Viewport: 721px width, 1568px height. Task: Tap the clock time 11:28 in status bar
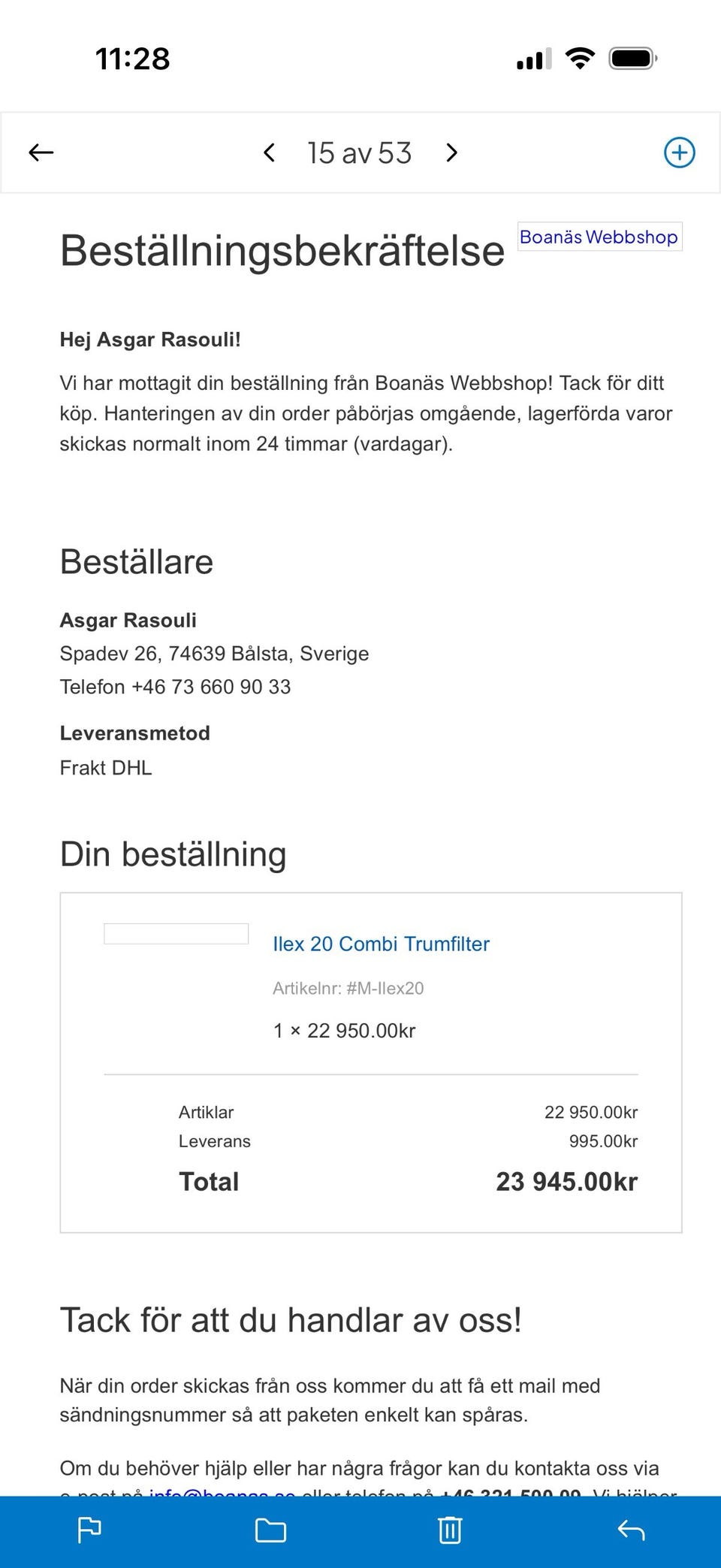click(x=133, y=59)
